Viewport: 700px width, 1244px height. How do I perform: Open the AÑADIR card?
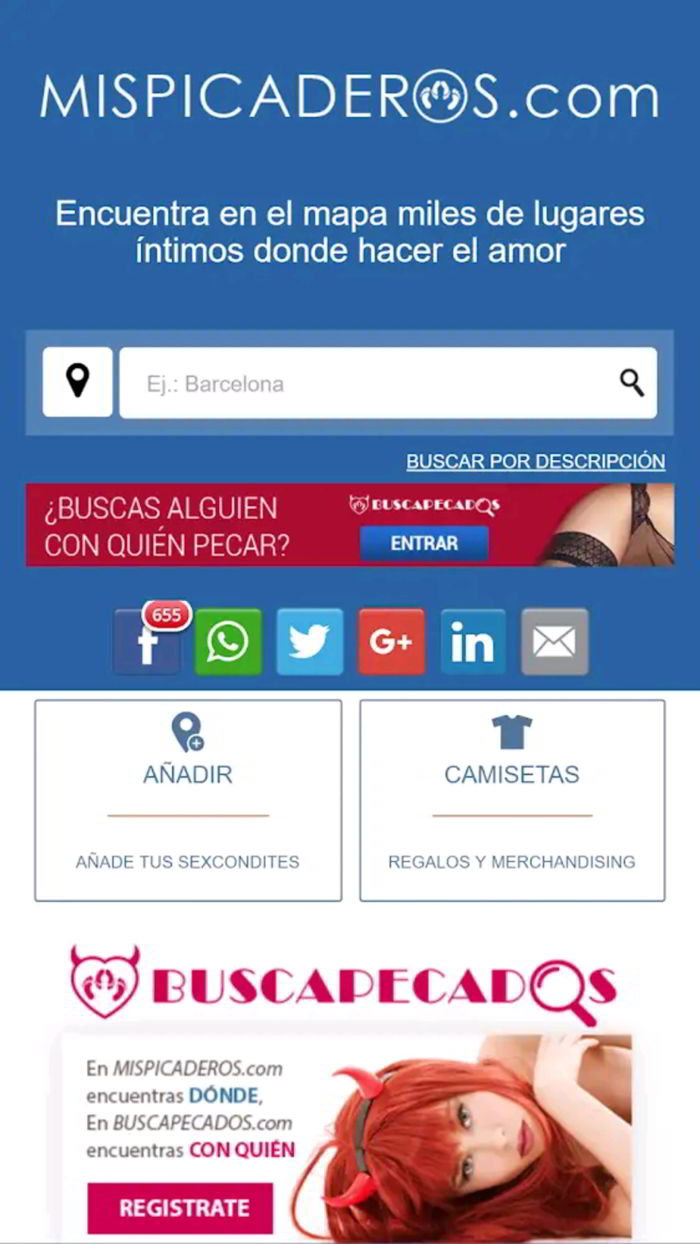[188, 800]
